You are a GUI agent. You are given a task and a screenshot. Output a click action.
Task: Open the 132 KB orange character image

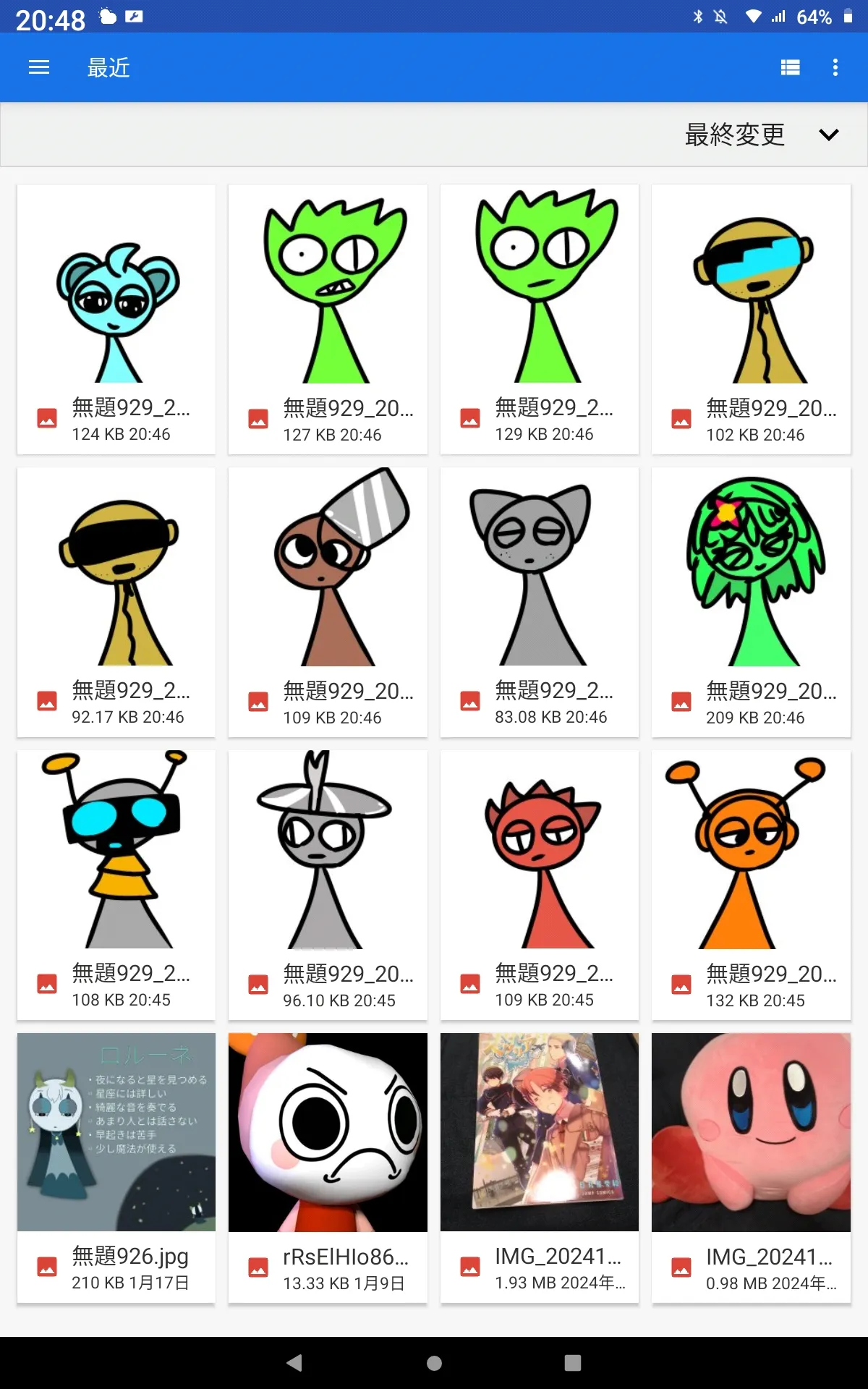pyautogui.click(x=751, y=885)
